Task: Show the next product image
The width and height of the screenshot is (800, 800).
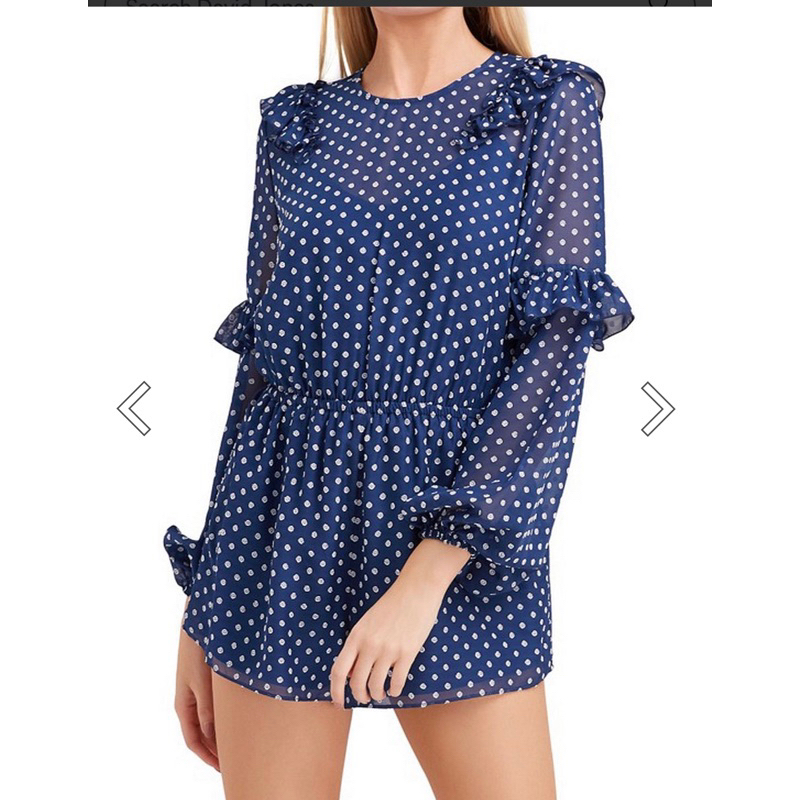Action: click(657, 408)
